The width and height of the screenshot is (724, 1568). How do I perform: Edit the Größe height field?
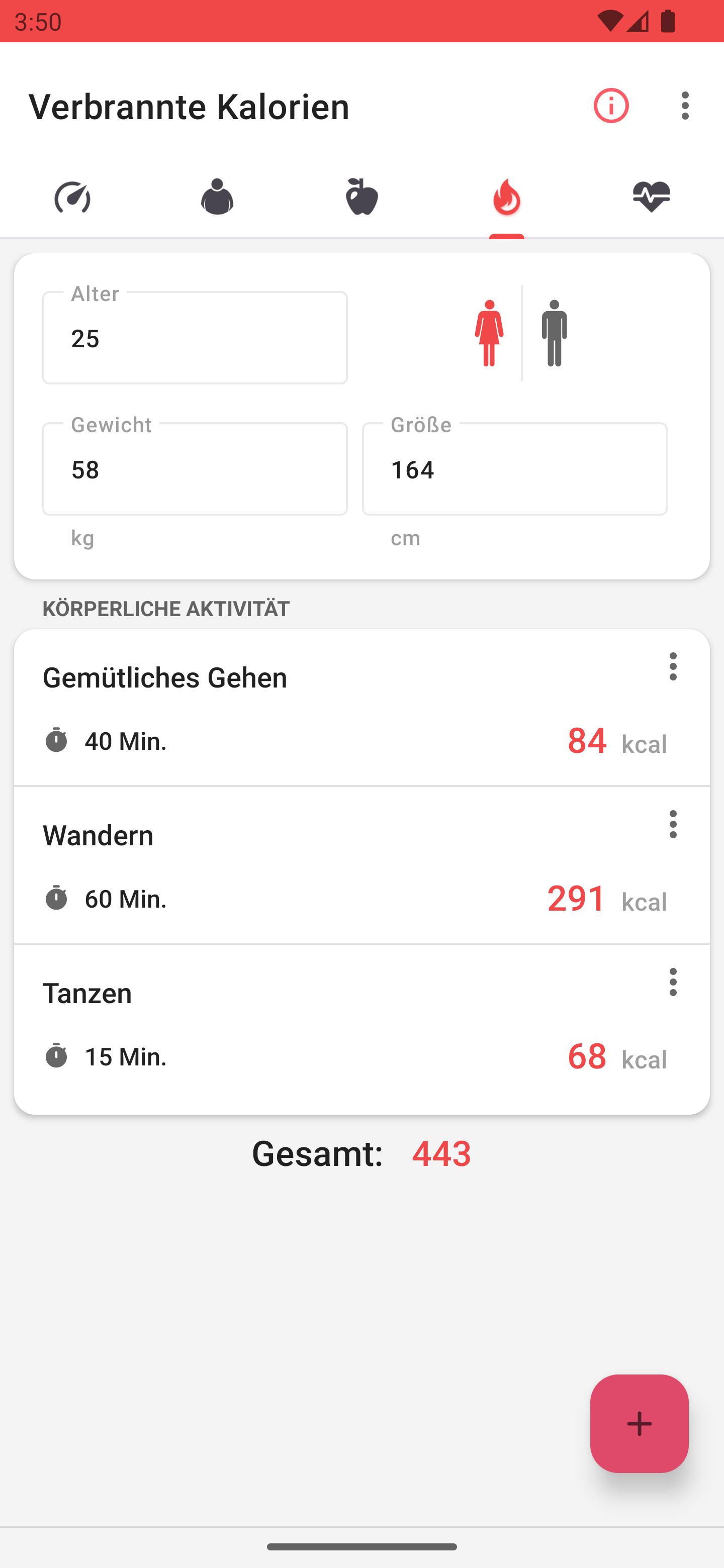[514, 469]
